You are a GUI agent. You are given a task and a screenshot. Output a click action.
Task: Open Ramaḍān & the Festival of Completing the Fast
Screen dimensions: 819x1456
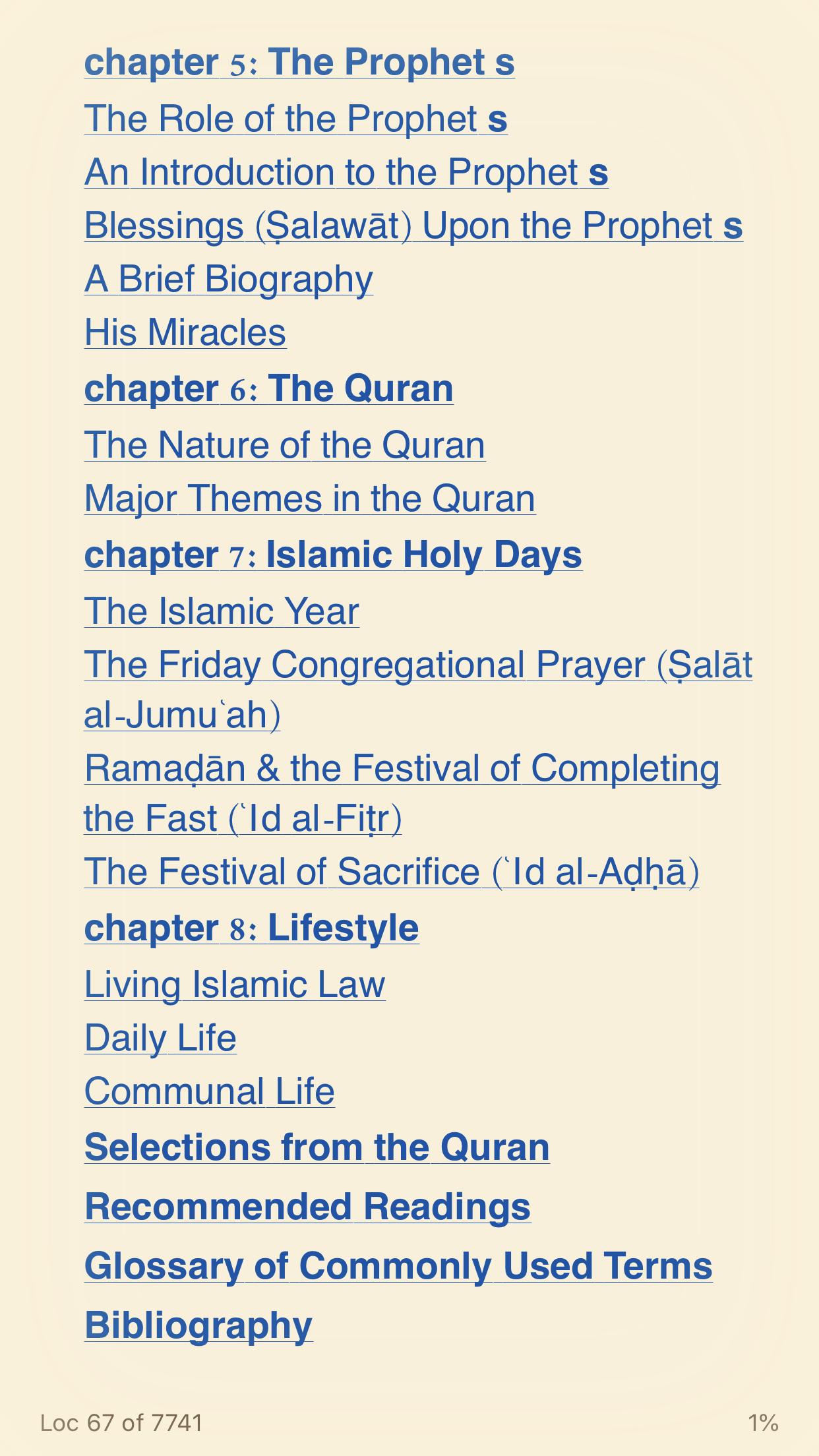[402, 769]
